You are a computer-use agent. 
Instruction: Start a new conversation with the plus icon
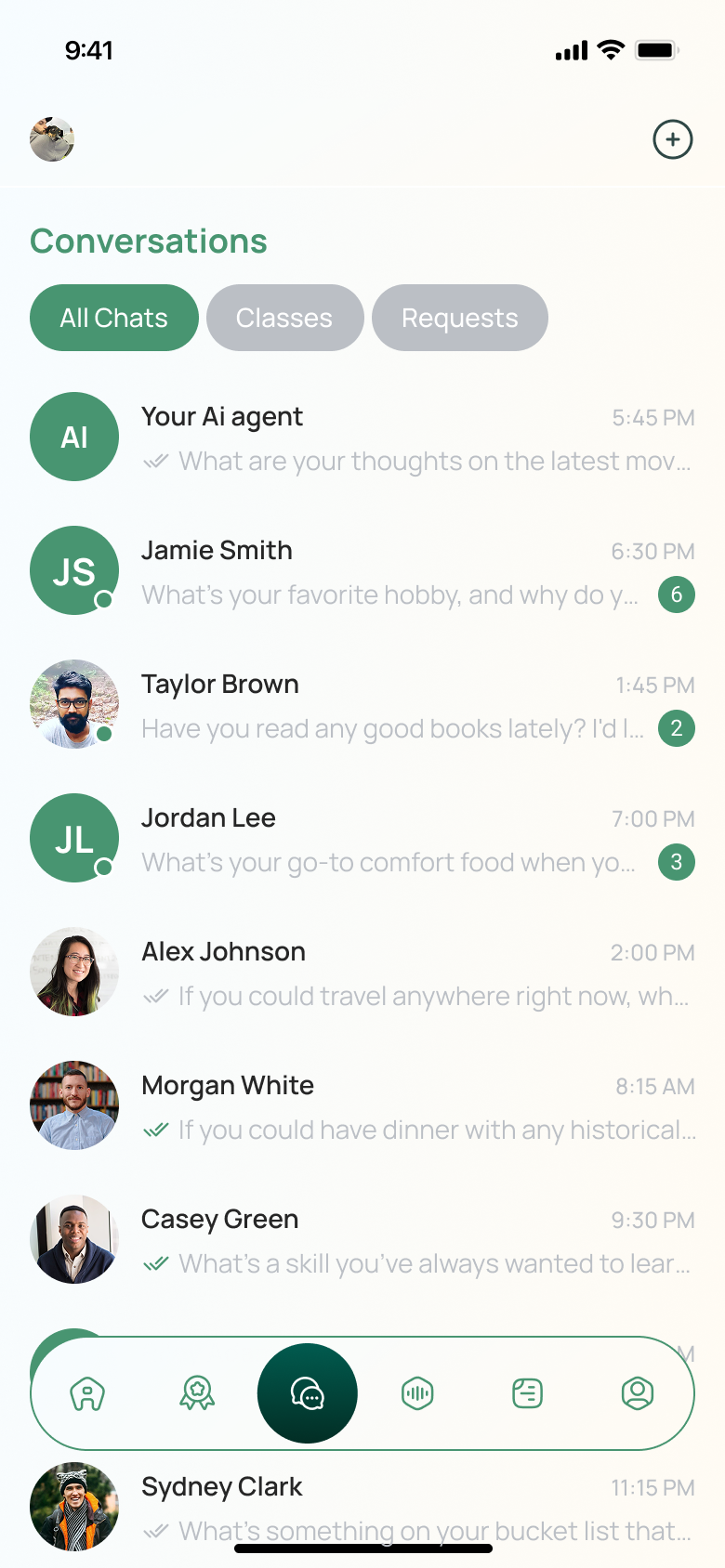(x=672, y=139)
